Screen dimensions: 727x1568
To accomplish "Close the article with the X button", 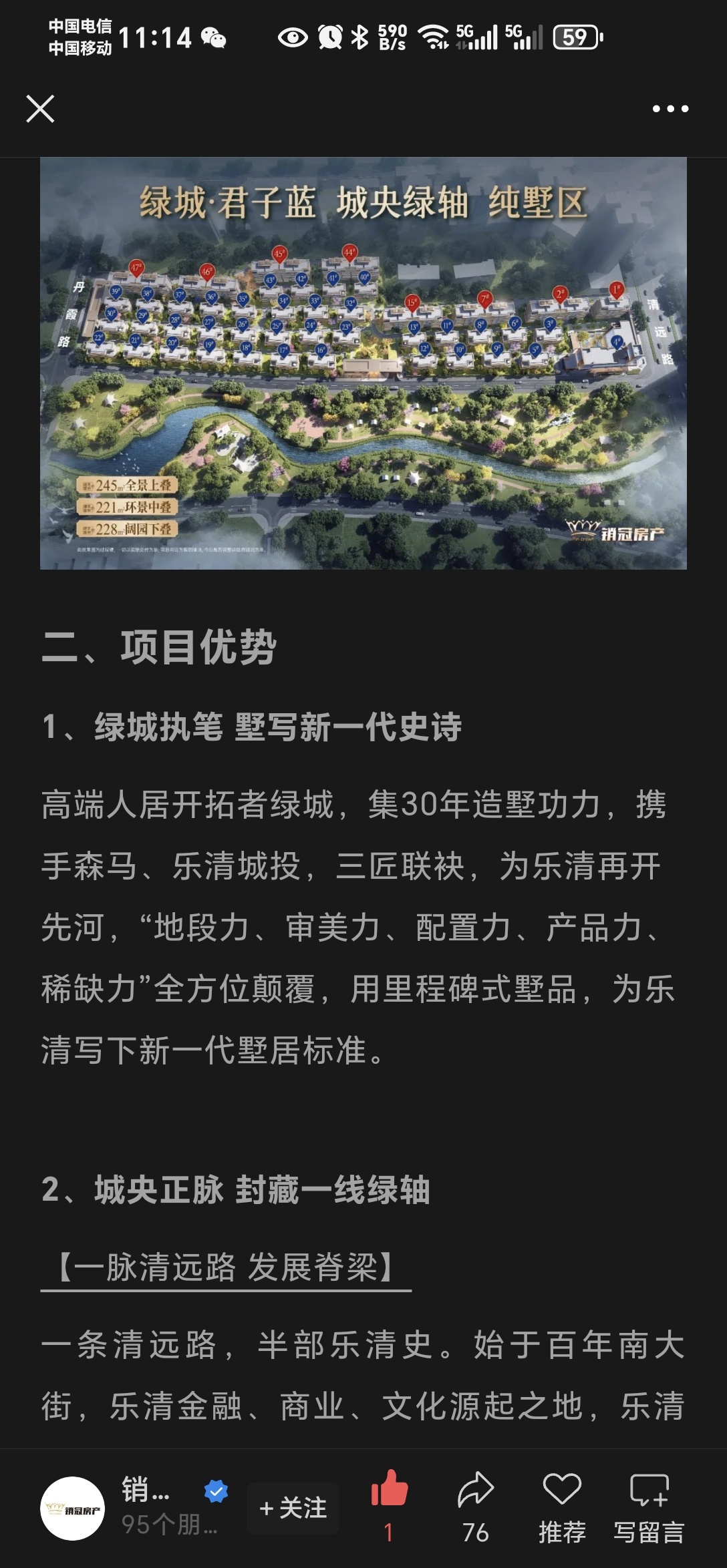I will click(40, 109).
